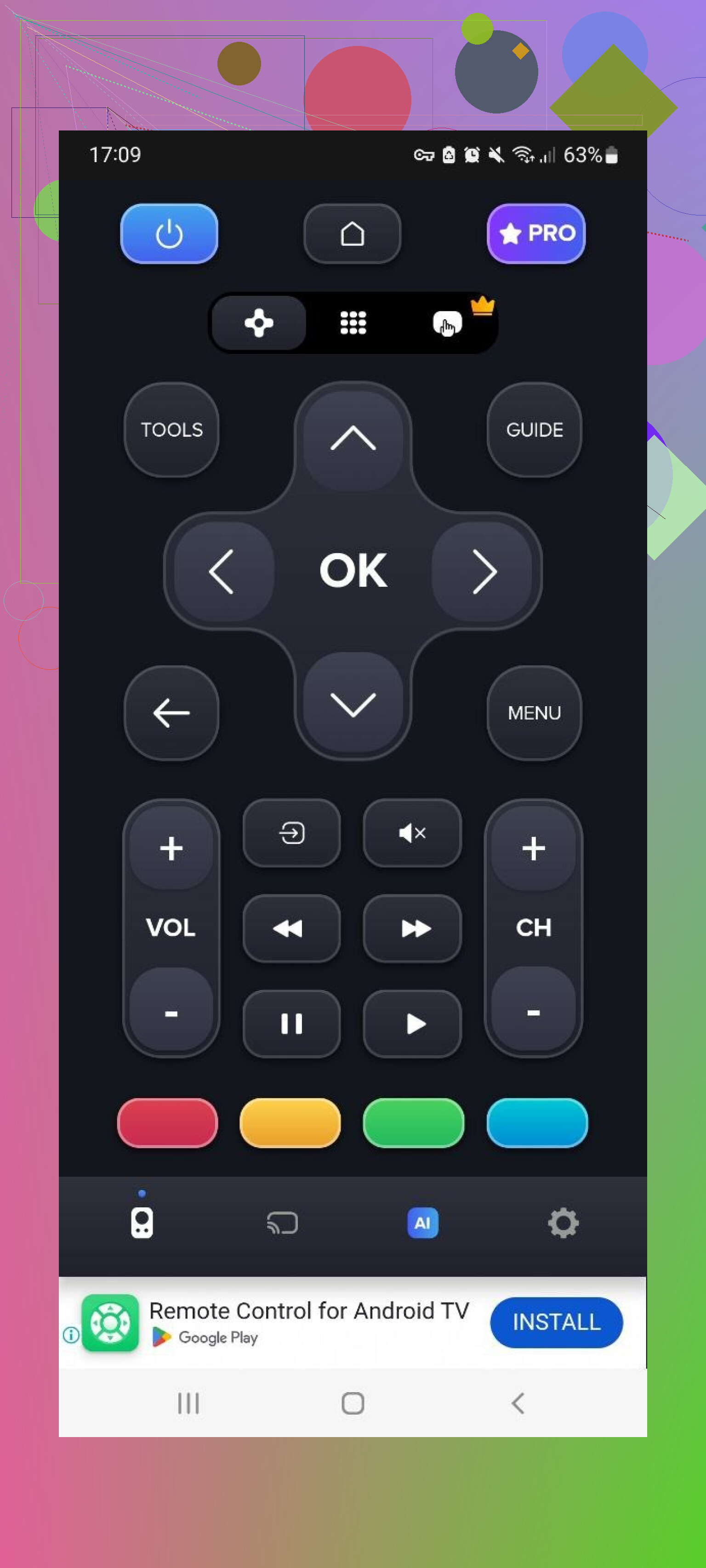The image size is (706, 1568).
Task: Switch to the cast tab
Action: point(282,1223)
